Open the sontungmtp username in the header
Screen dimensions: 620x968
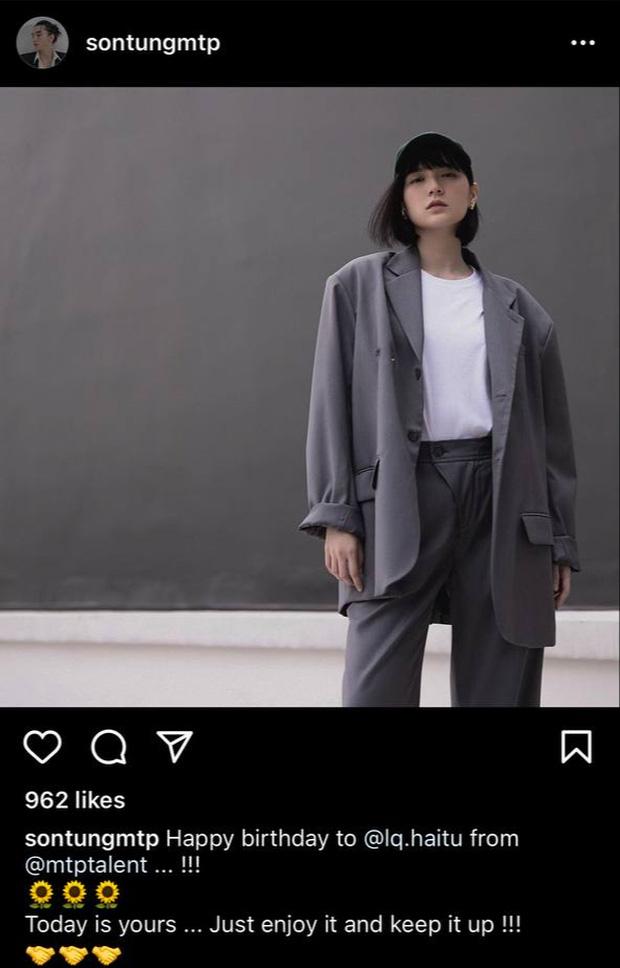(153, 43)
